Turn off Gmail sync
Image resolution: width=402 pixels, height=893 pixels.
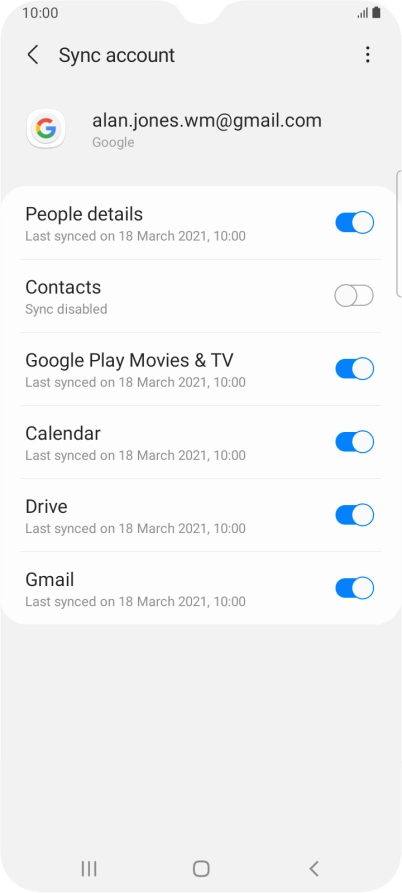coord(354,588)
